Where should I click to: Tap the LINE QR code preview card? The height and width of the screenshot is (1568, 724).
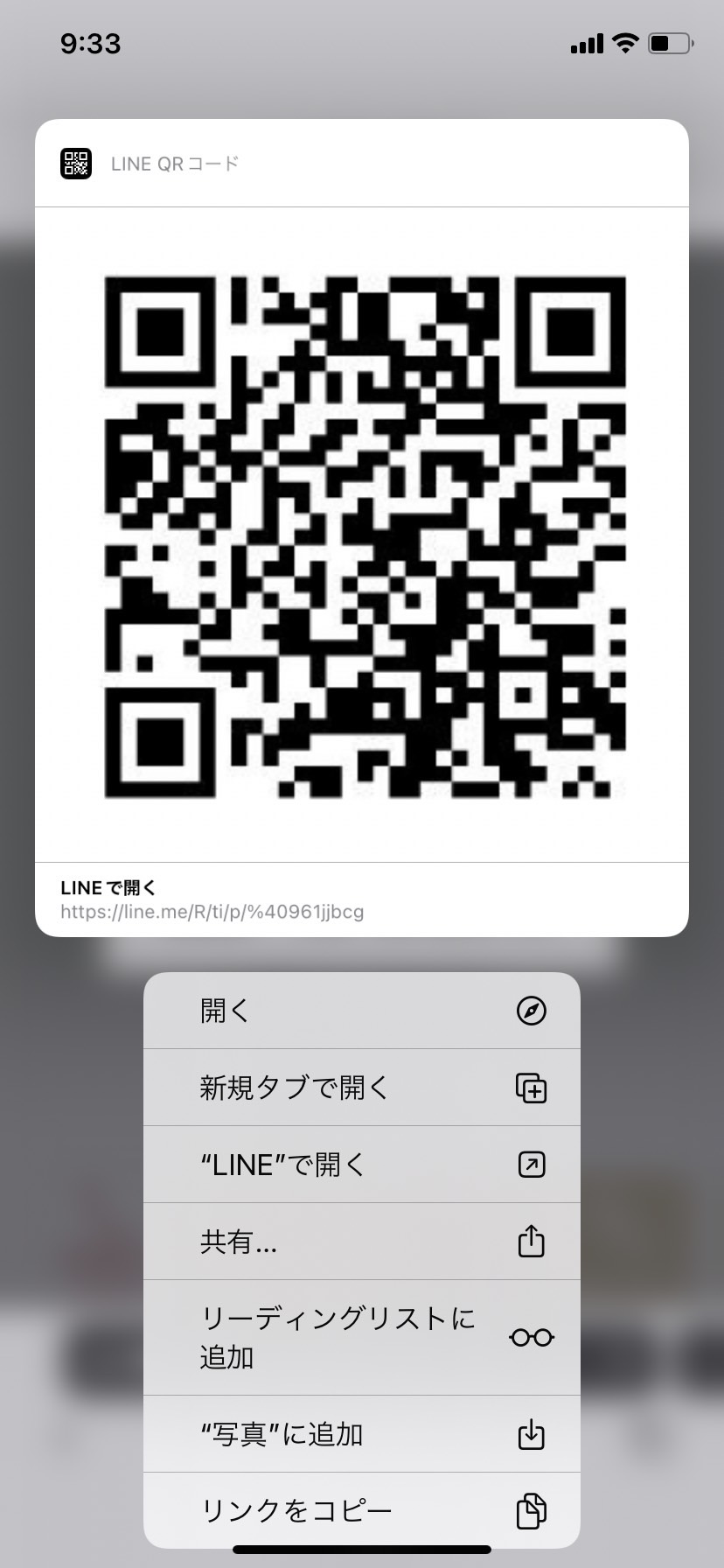click(362, 528)
